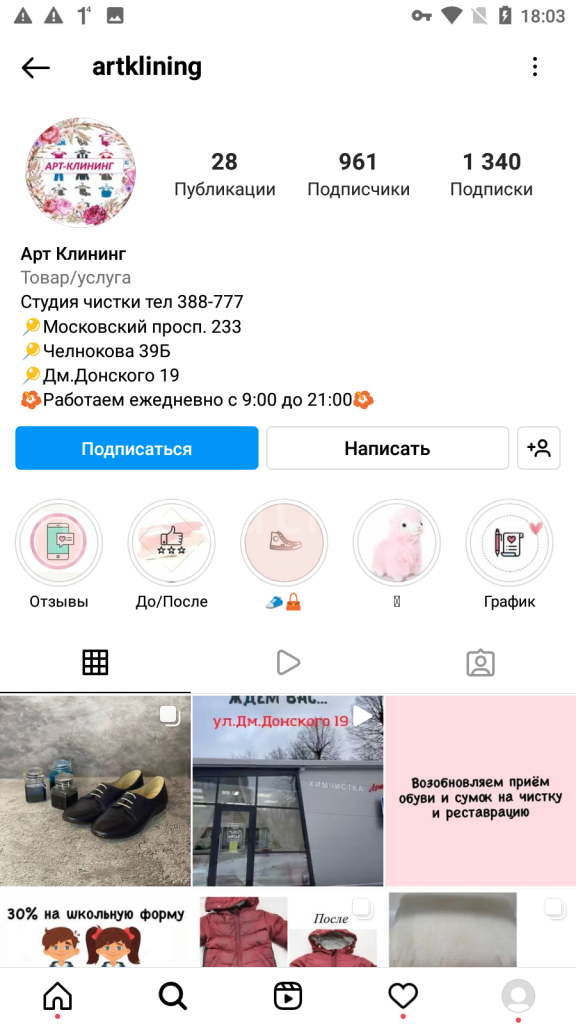Image resolution: width=576 pixels, height=1024 pixels.
Task: View the Подписки following list
Action: coord(491,174)
